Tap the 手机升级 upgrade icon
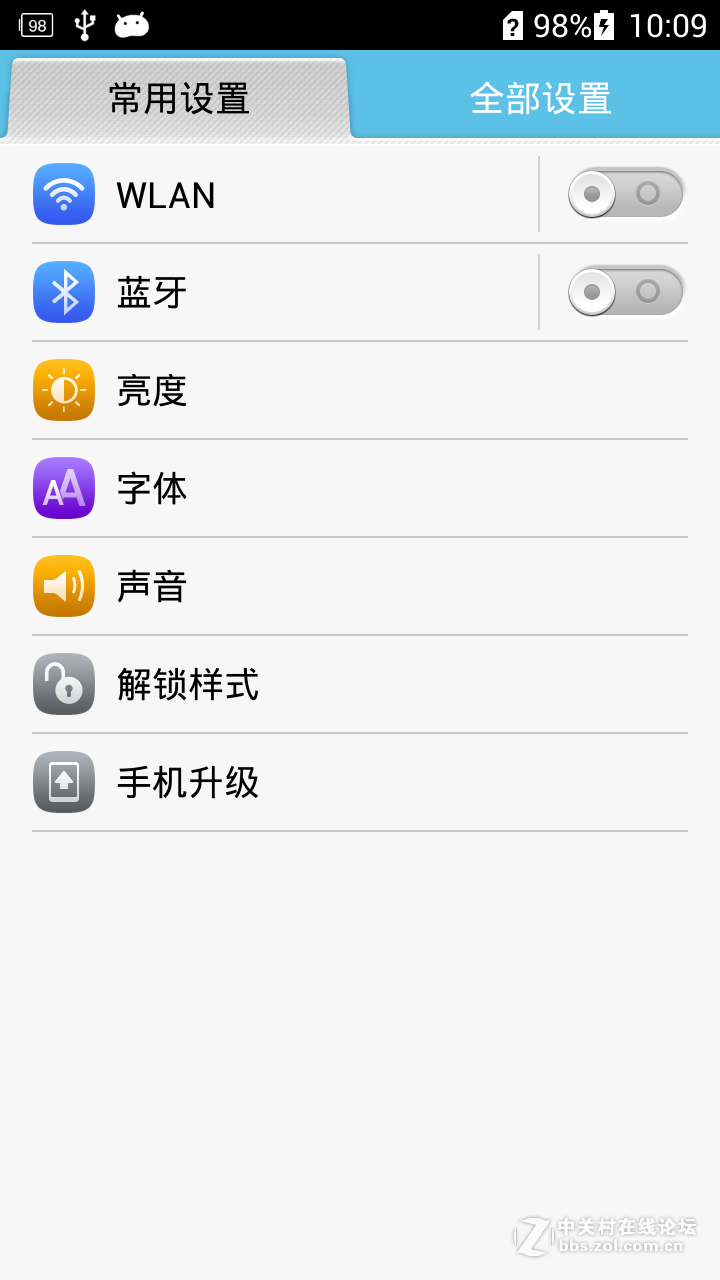This screenshot has height=1280, width=720. [64, 782]
